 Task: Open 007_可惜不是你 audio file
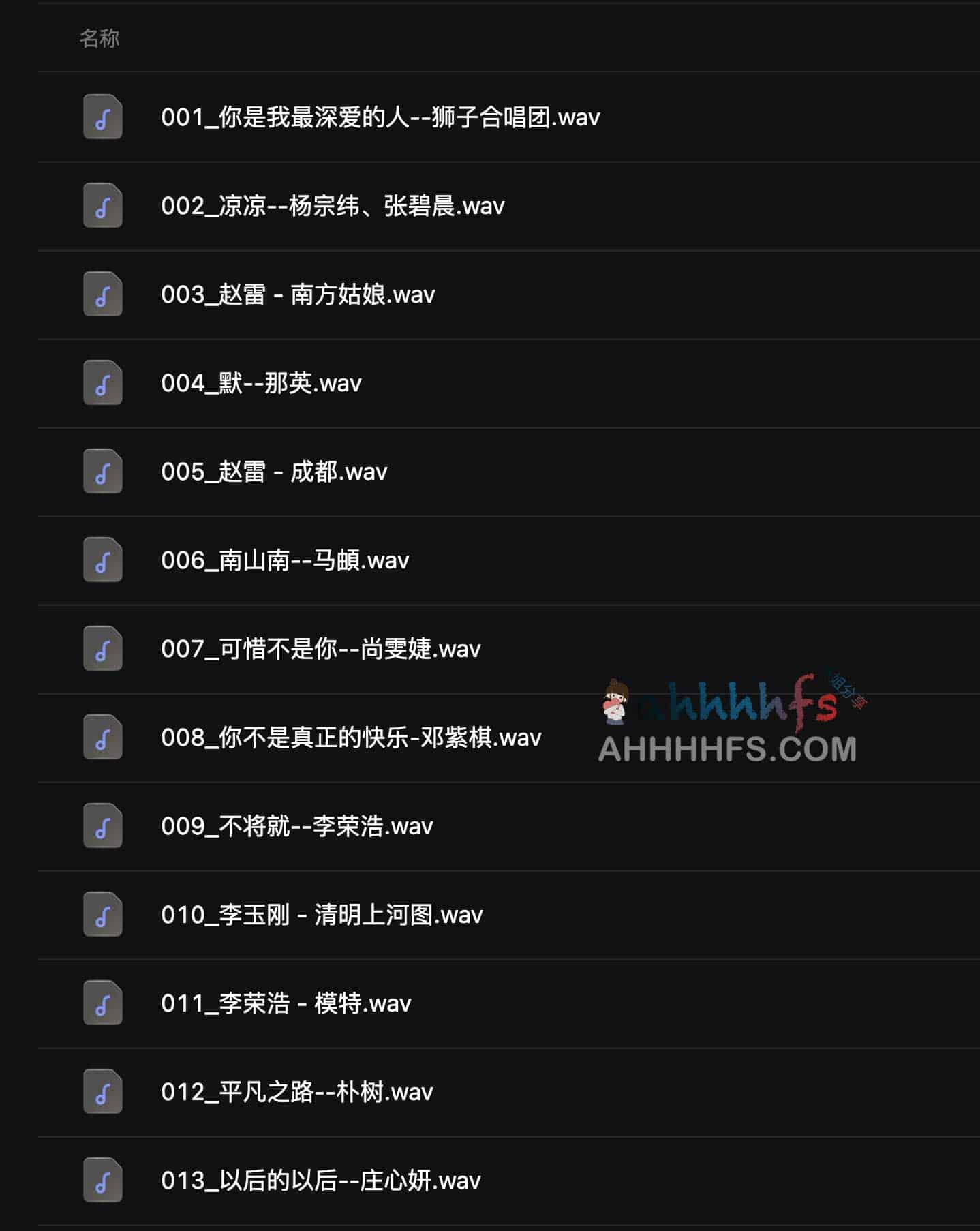tap(320, 649)
